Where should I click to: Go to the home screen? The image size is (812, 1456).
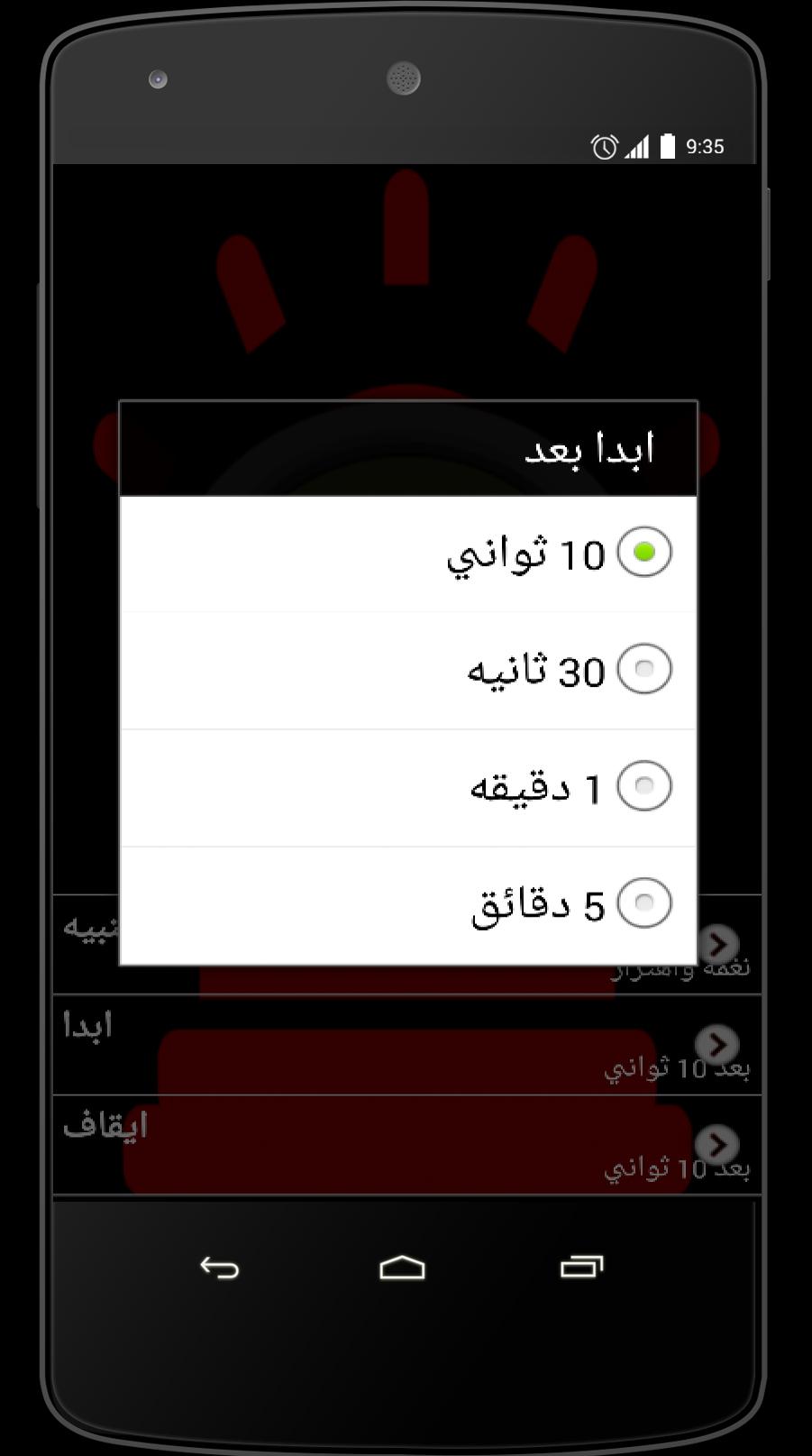point(402,1268)
